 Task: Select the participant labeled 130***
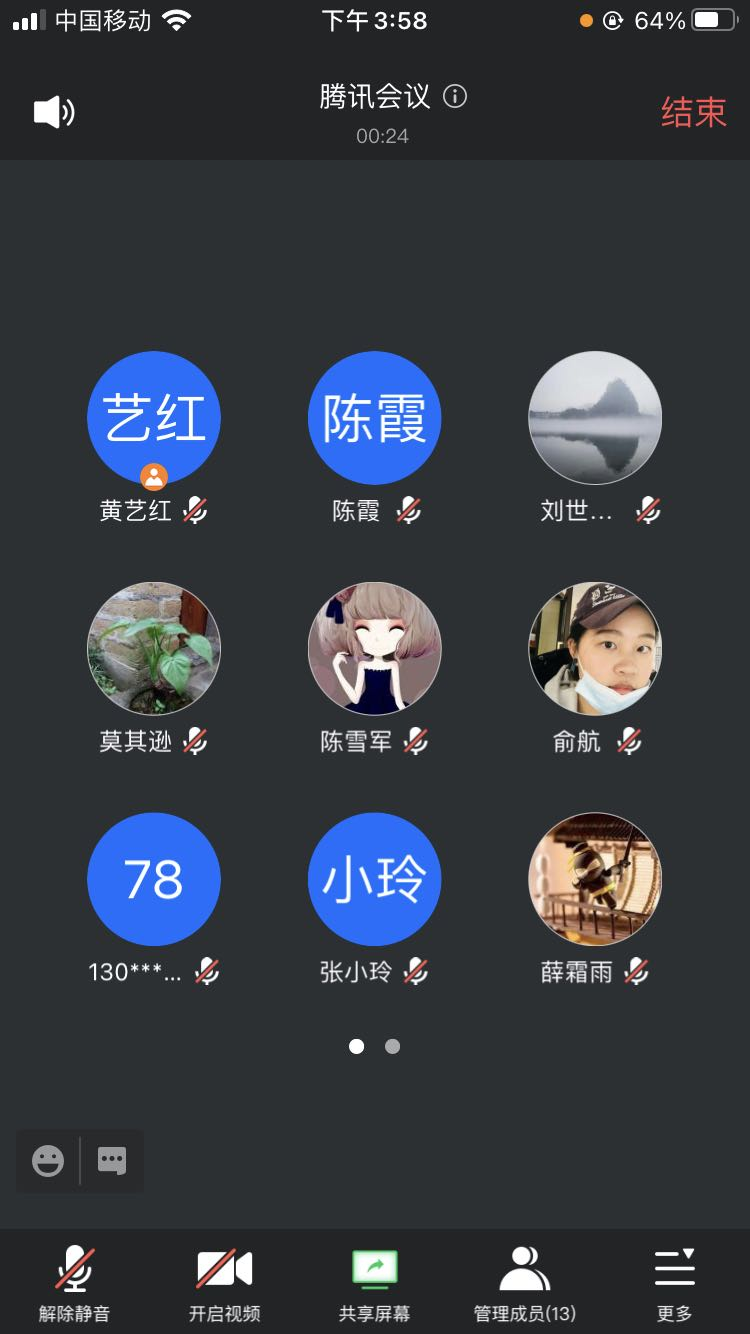coord(154,879)
